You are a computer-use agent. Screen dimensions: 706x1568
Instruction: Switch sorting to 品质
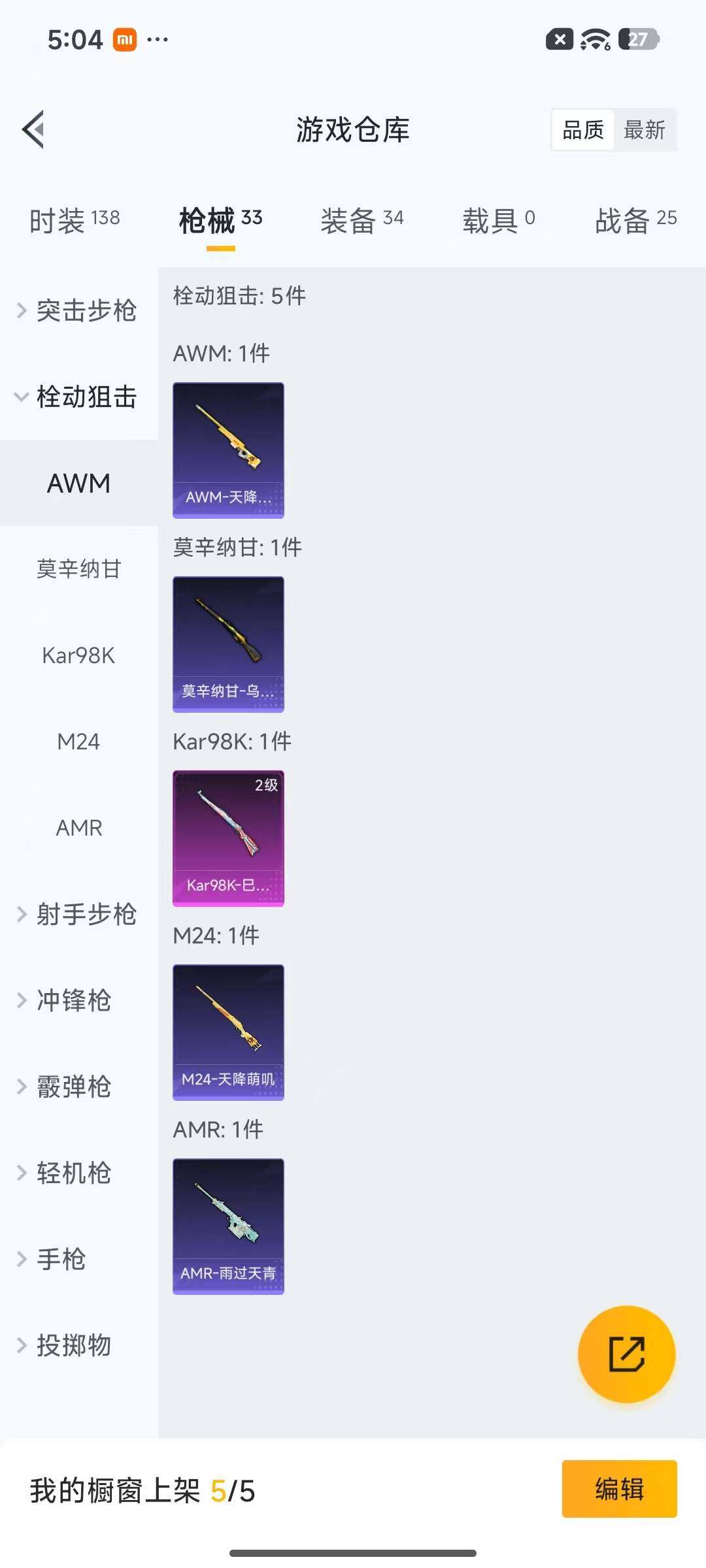pos(582,130)
